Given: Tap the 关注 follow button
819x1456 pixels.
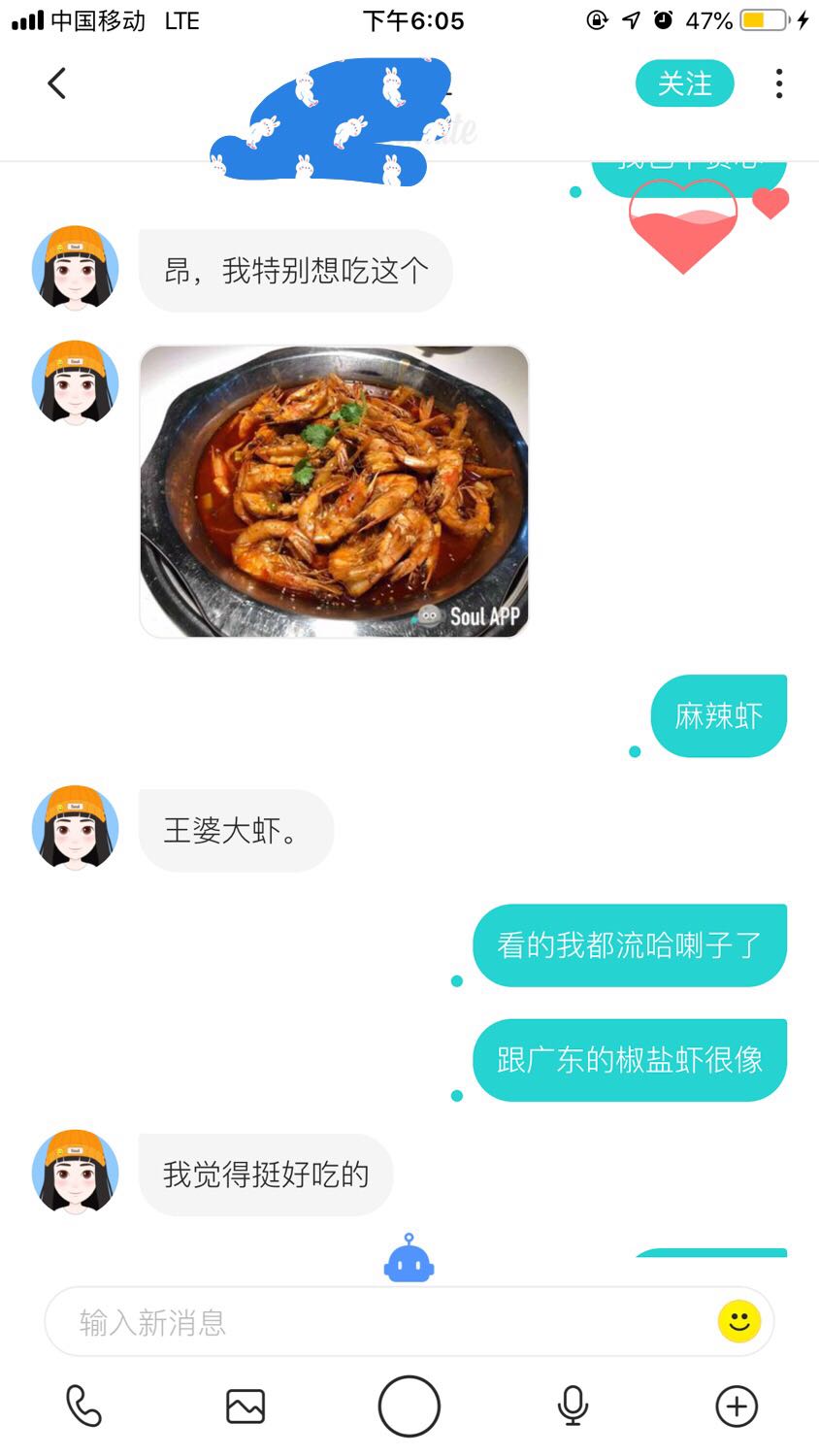Looking at the screenshot, I should [x=685, y=83].
